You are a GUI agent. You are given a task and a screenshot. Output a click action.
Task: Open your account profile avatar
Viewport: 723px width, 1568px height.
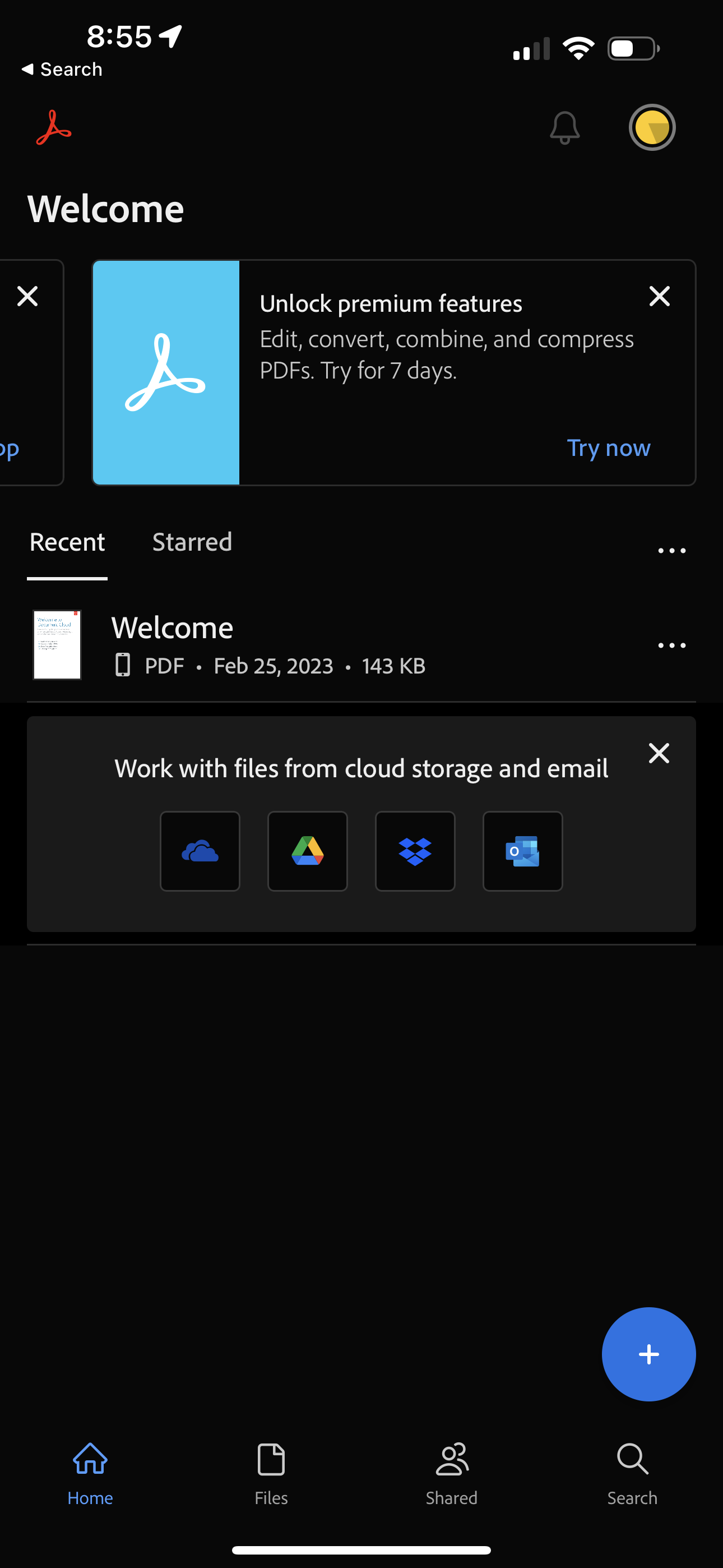(x=652, y=127)
